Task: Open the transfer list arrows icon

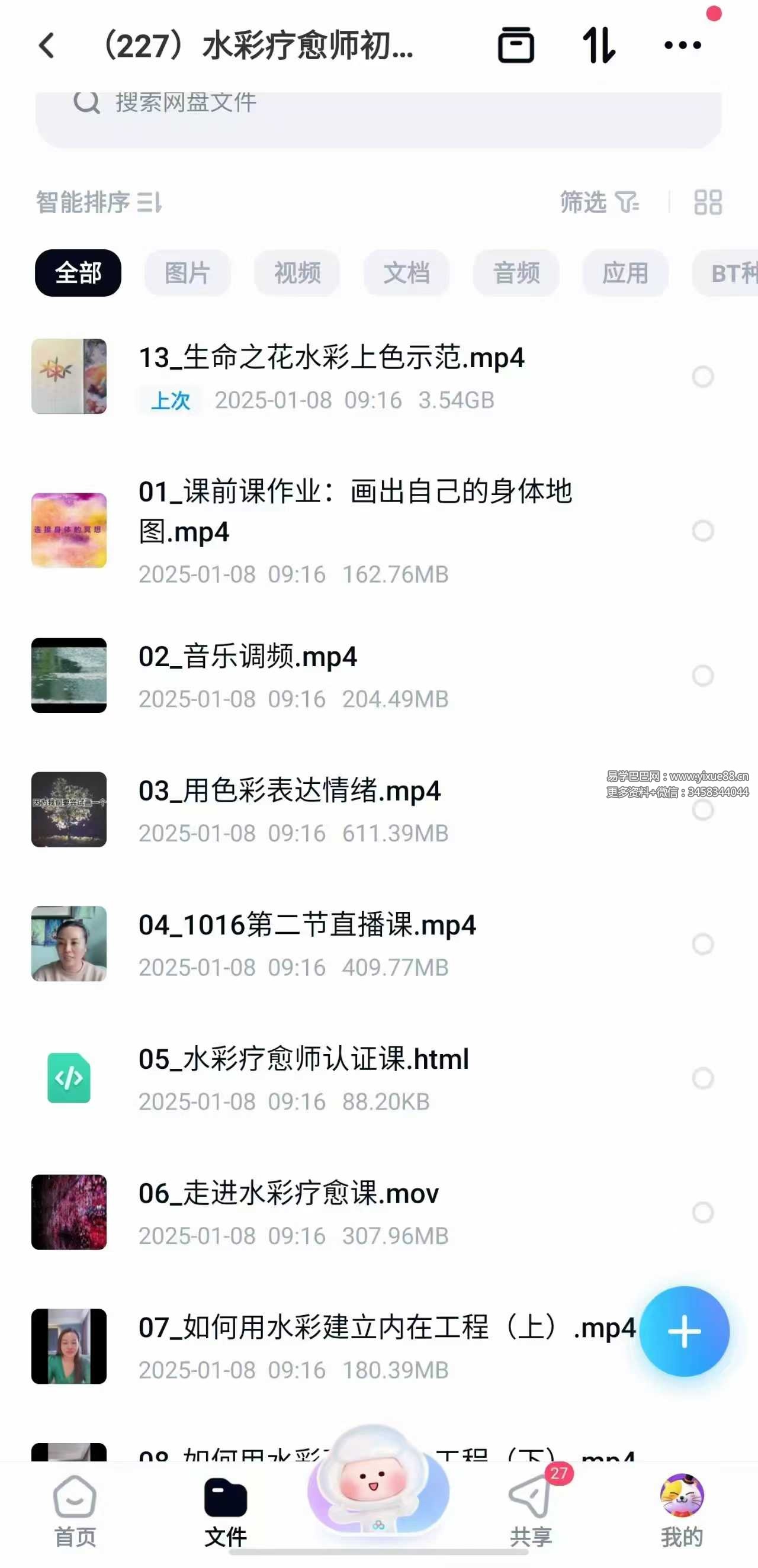Action: point(599,46)
